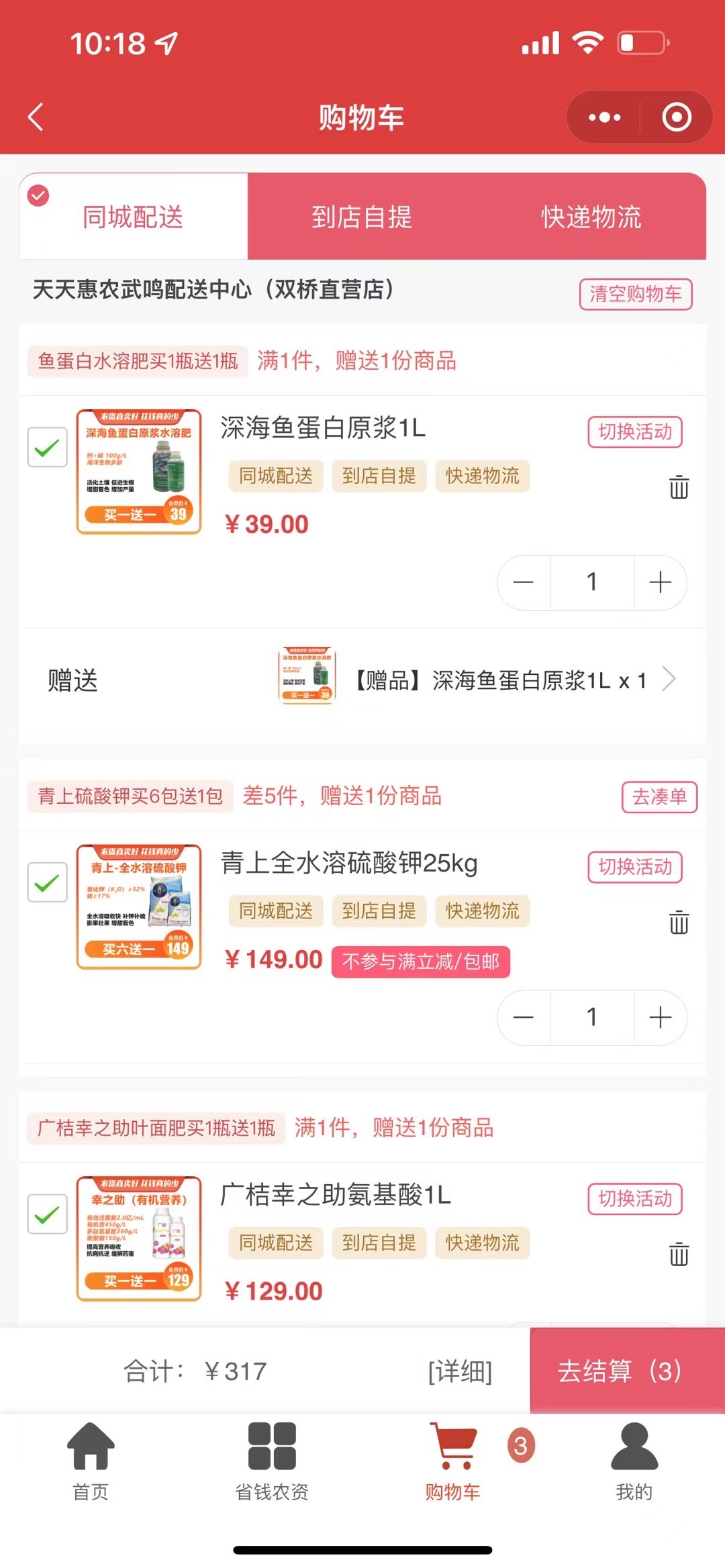Open the mini program more options menu
This screenshot has width=725, height=1568.
604,117
